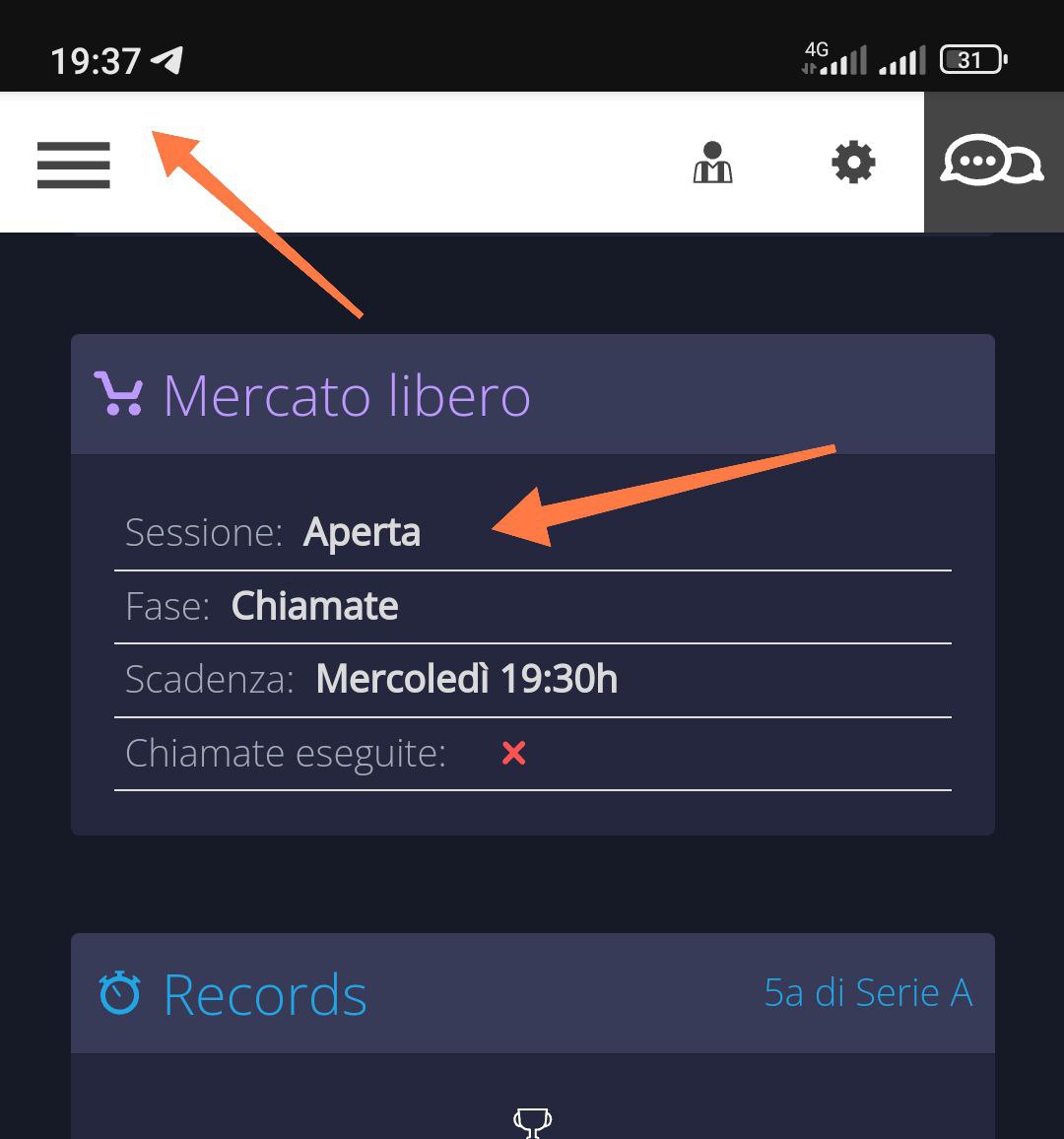Open the manager profile icon
The image size is (1064, 1139).
click(x=712, y=163)
